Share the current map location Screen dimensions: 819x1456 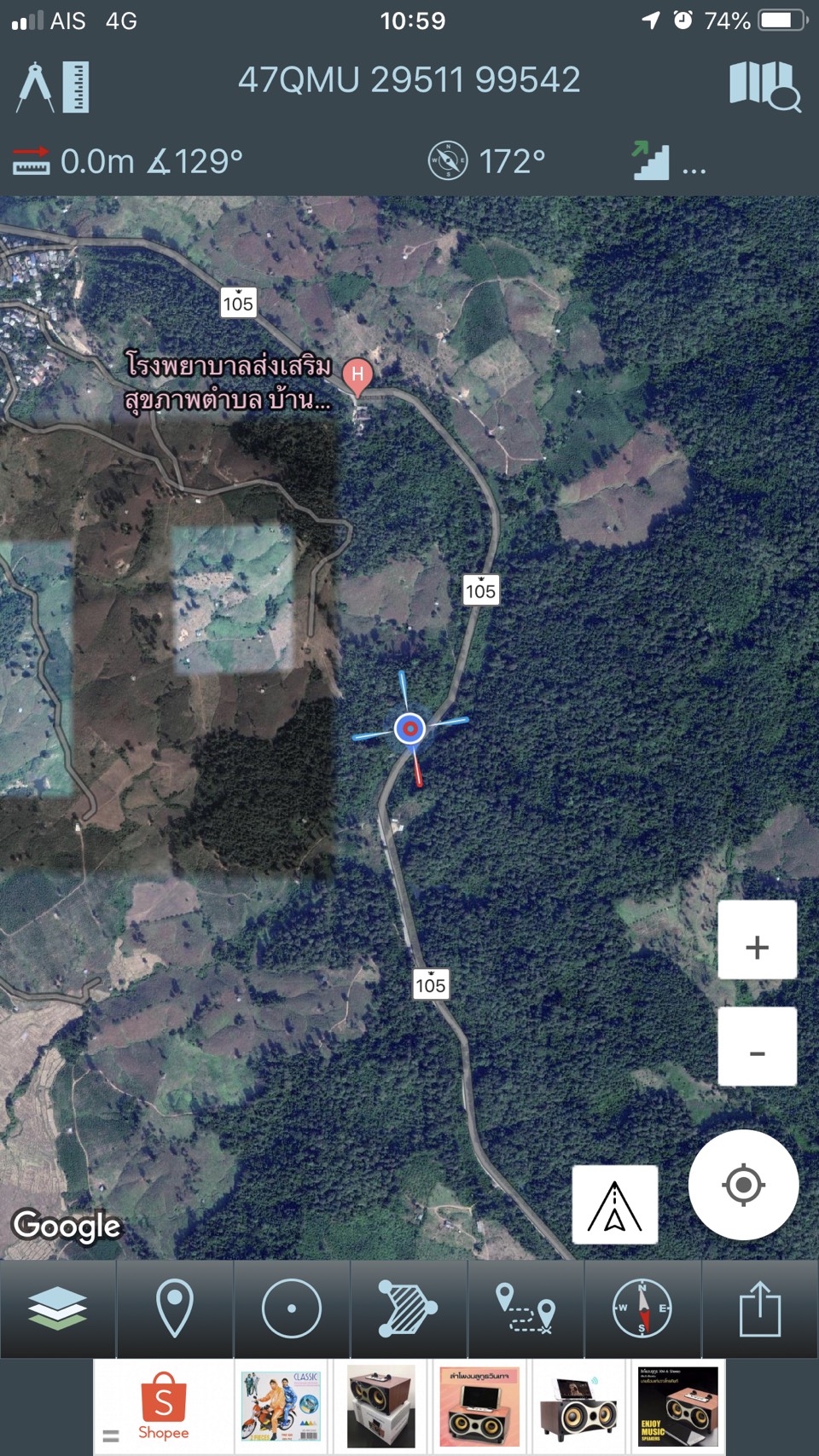point(760,1308)
